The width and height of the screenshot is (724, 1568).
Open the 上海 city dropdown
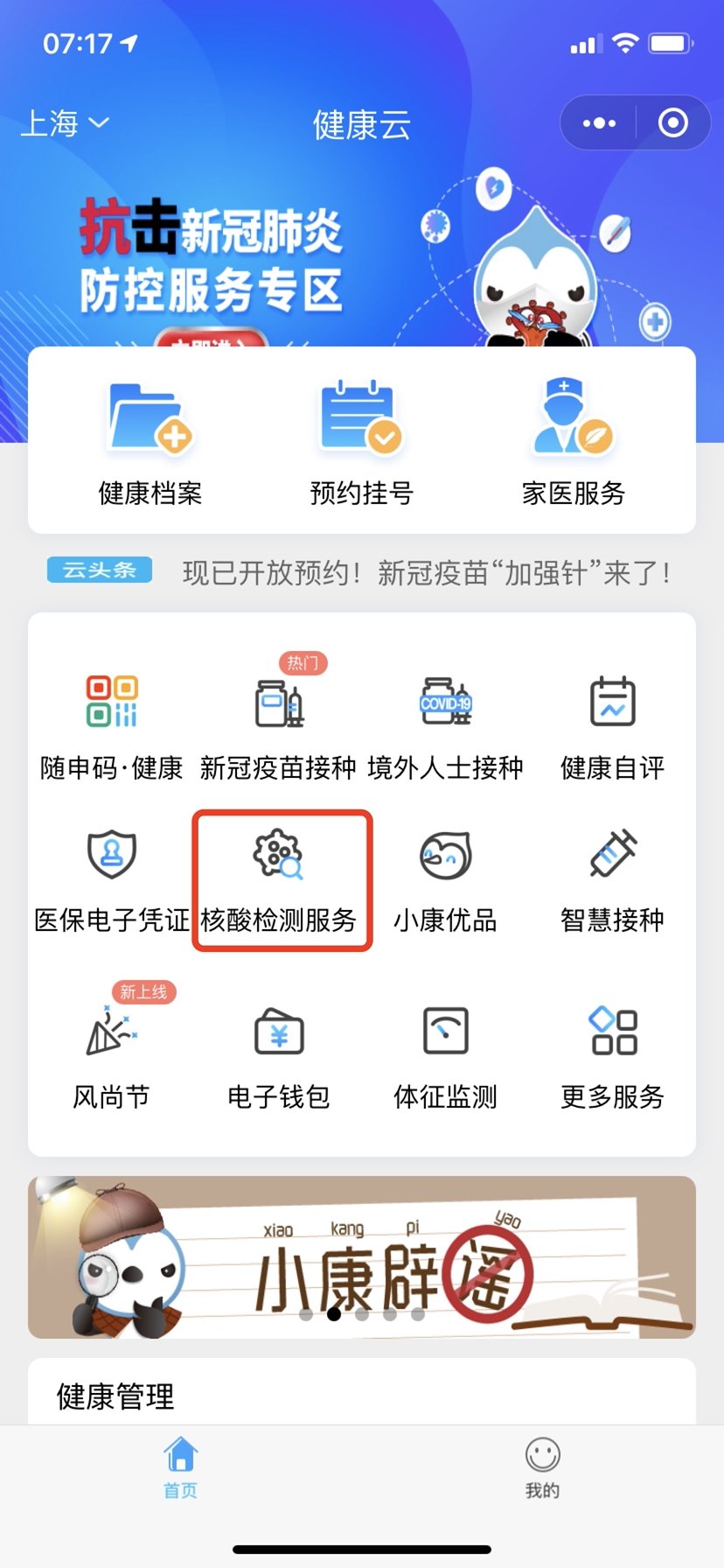pos(64,123)
